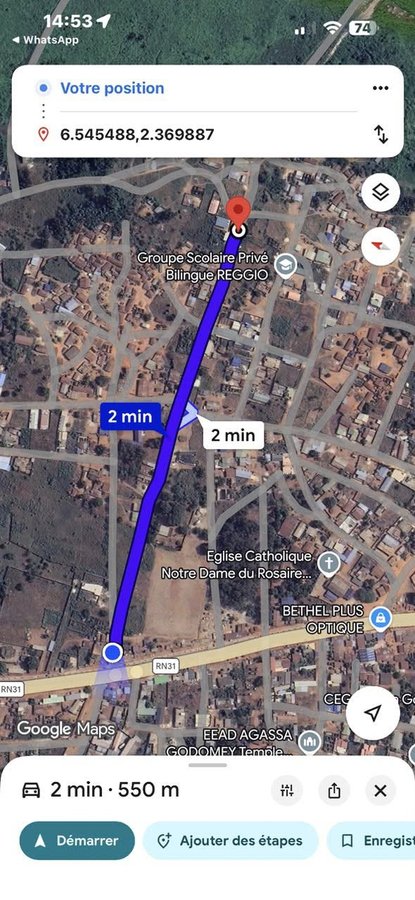Viewport: 415px width, 900px height.
Task: Close the route panel with X
Action: point(380,790)
